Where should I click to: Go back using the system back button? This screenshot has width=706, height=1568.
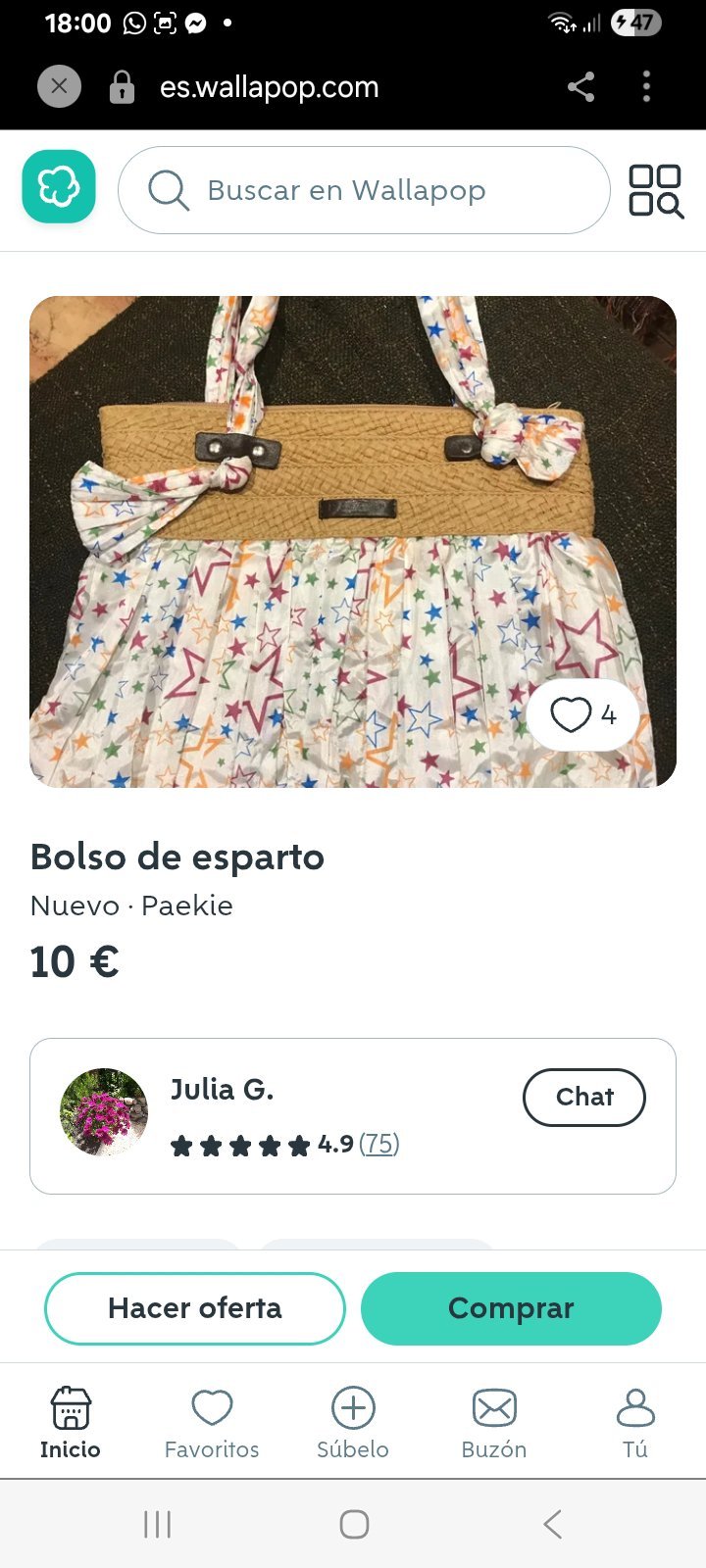[552, 1524]
